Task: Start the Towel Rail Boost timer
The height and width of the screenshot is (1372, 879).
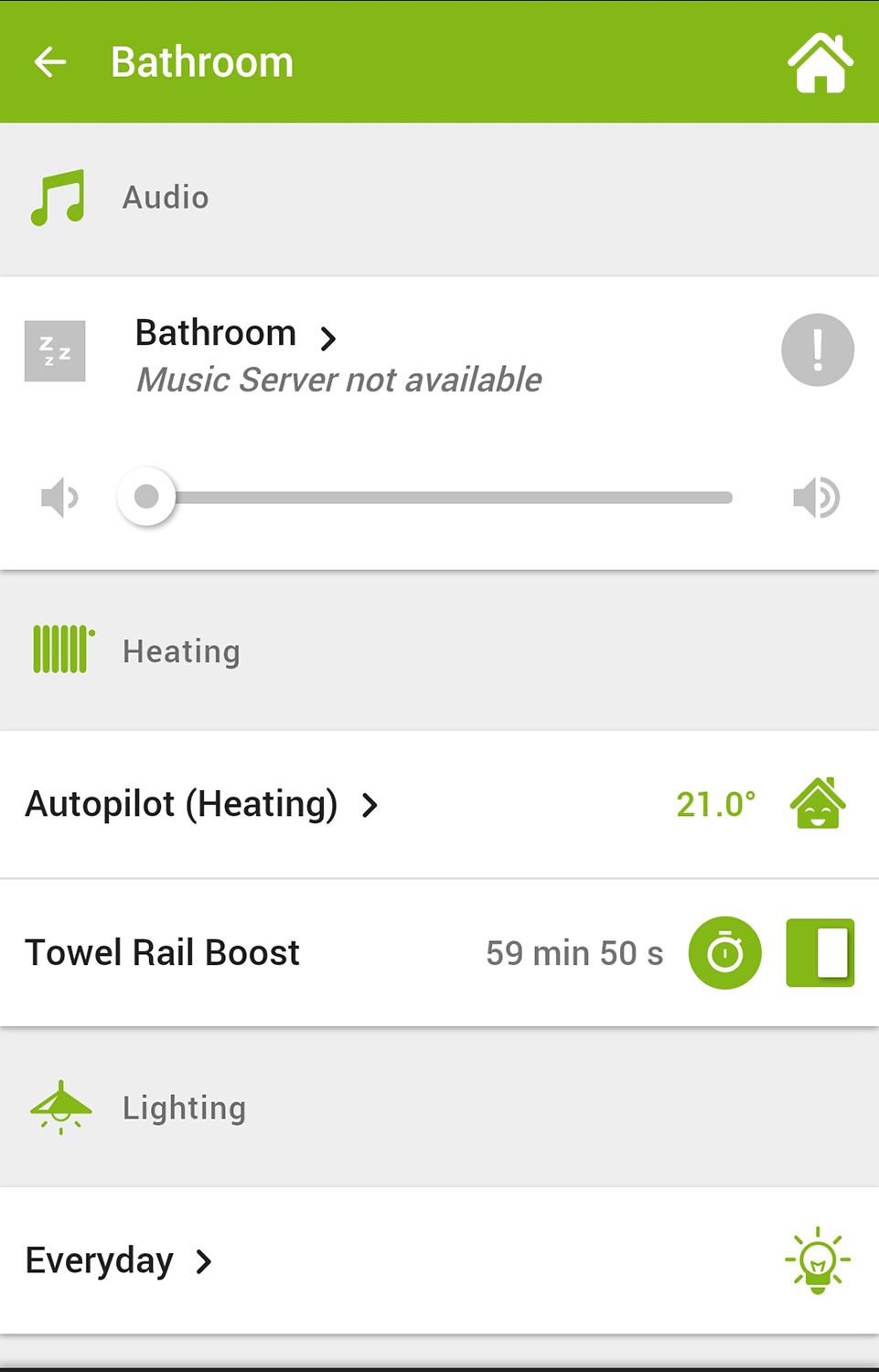Action: pos(724,953)
